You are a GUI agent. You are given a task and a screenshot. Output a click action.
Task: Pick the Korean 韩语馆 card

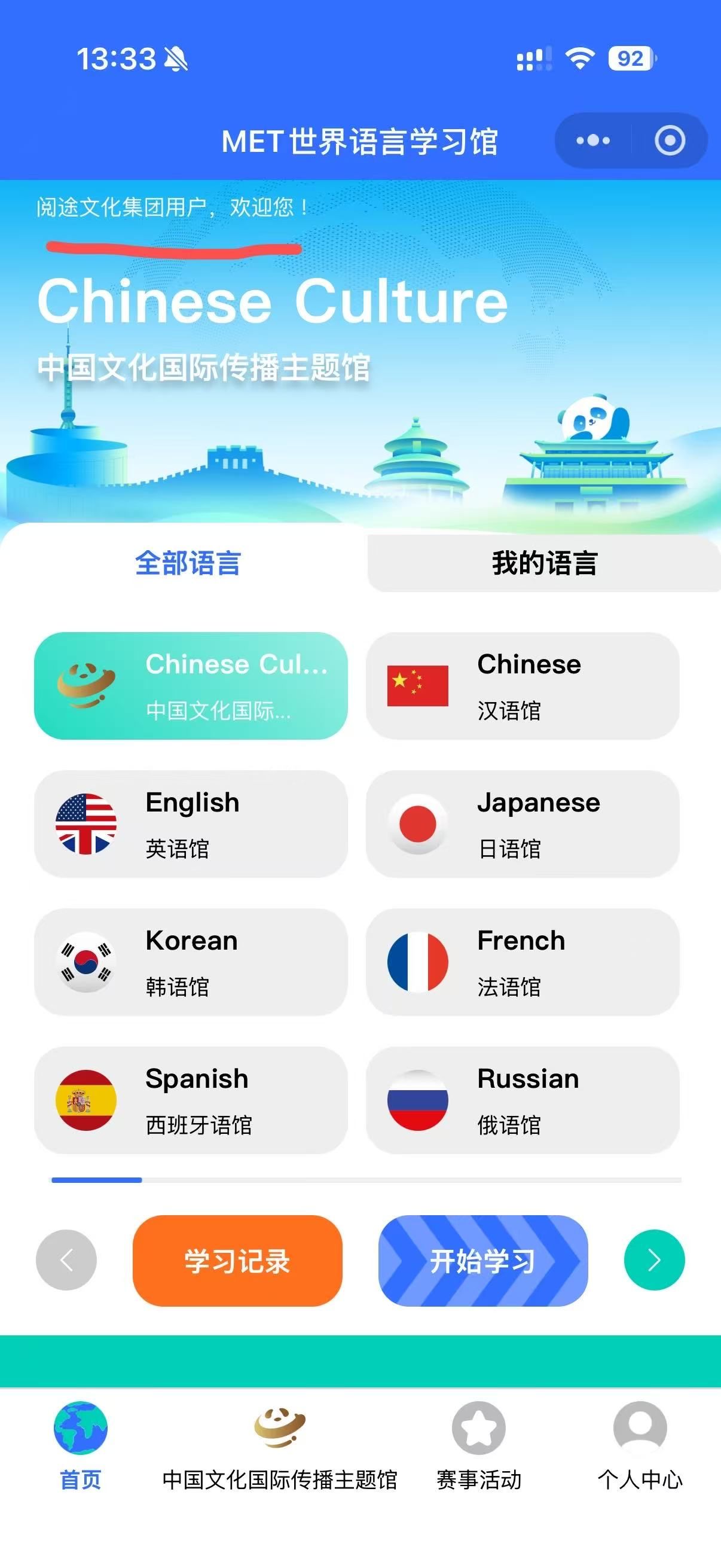pos(191,962)
